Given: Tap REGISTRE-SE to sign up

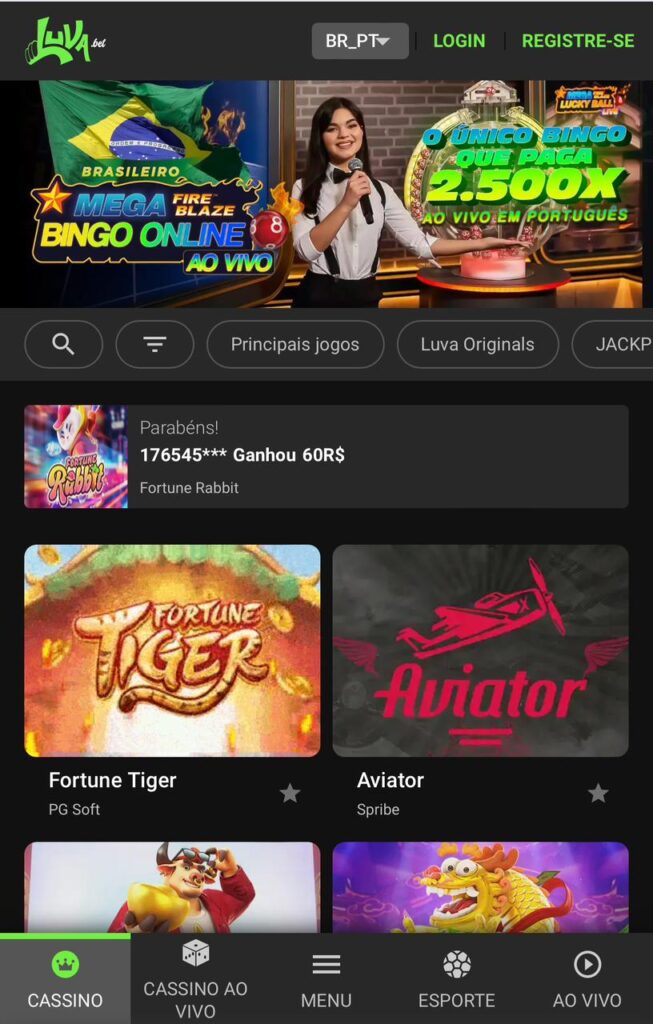Looking at the screenshot, I should (x=578, y=41).
